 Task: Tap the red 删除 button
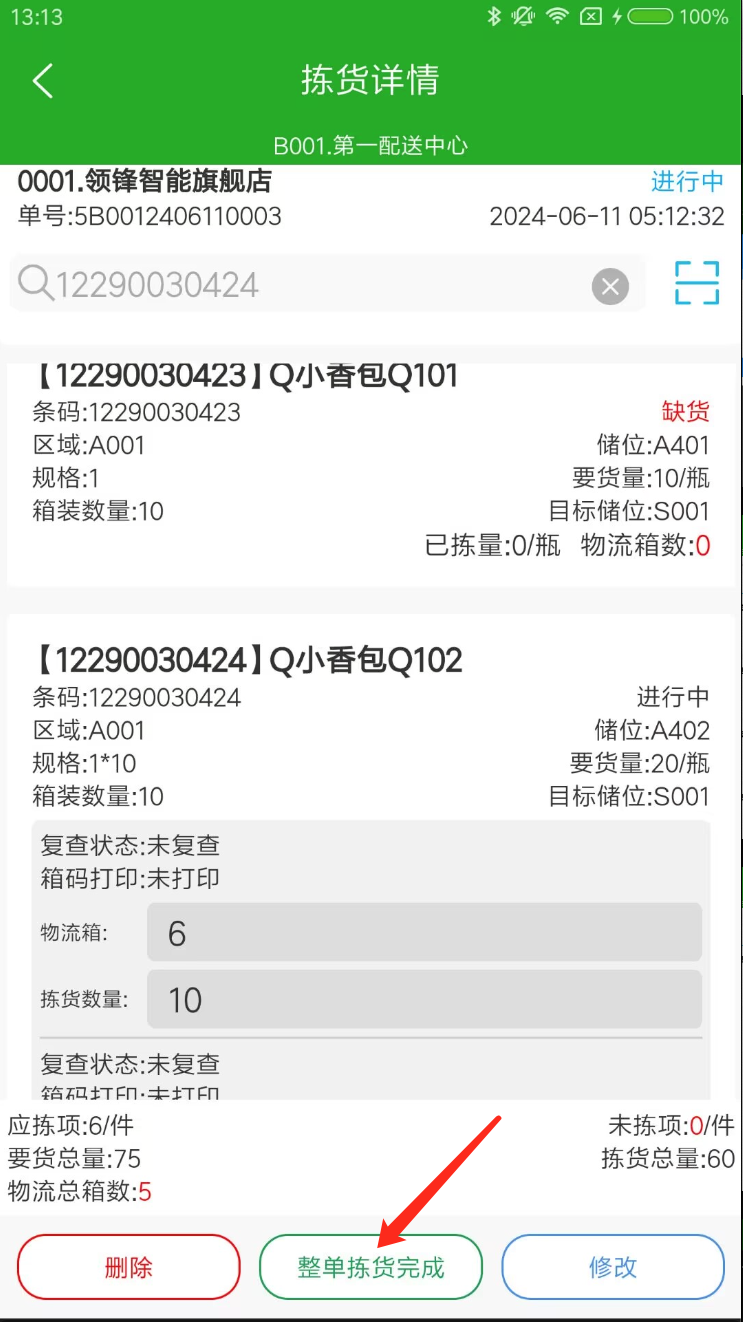pyautogui.click(x=129, y=1267)
